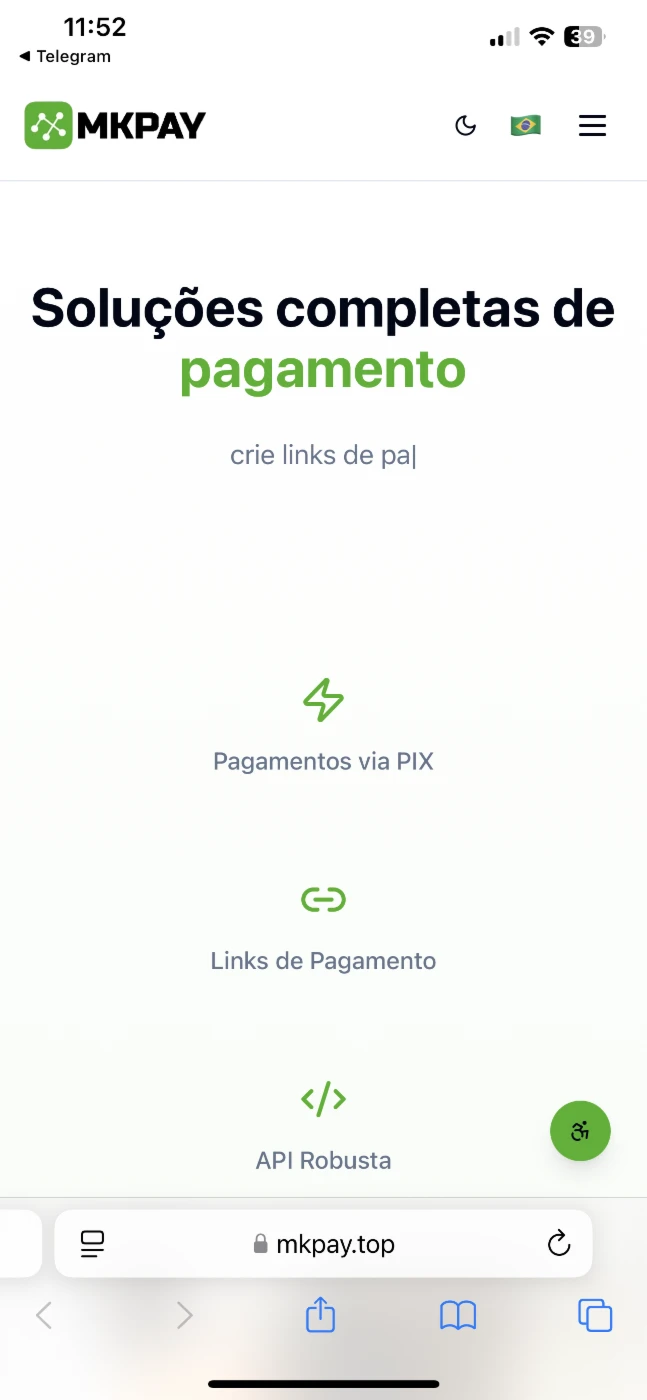Return to Telegram app
The height and width of the screenshot is (1400, 647).
pyautogui.click(x=65, y=56)
